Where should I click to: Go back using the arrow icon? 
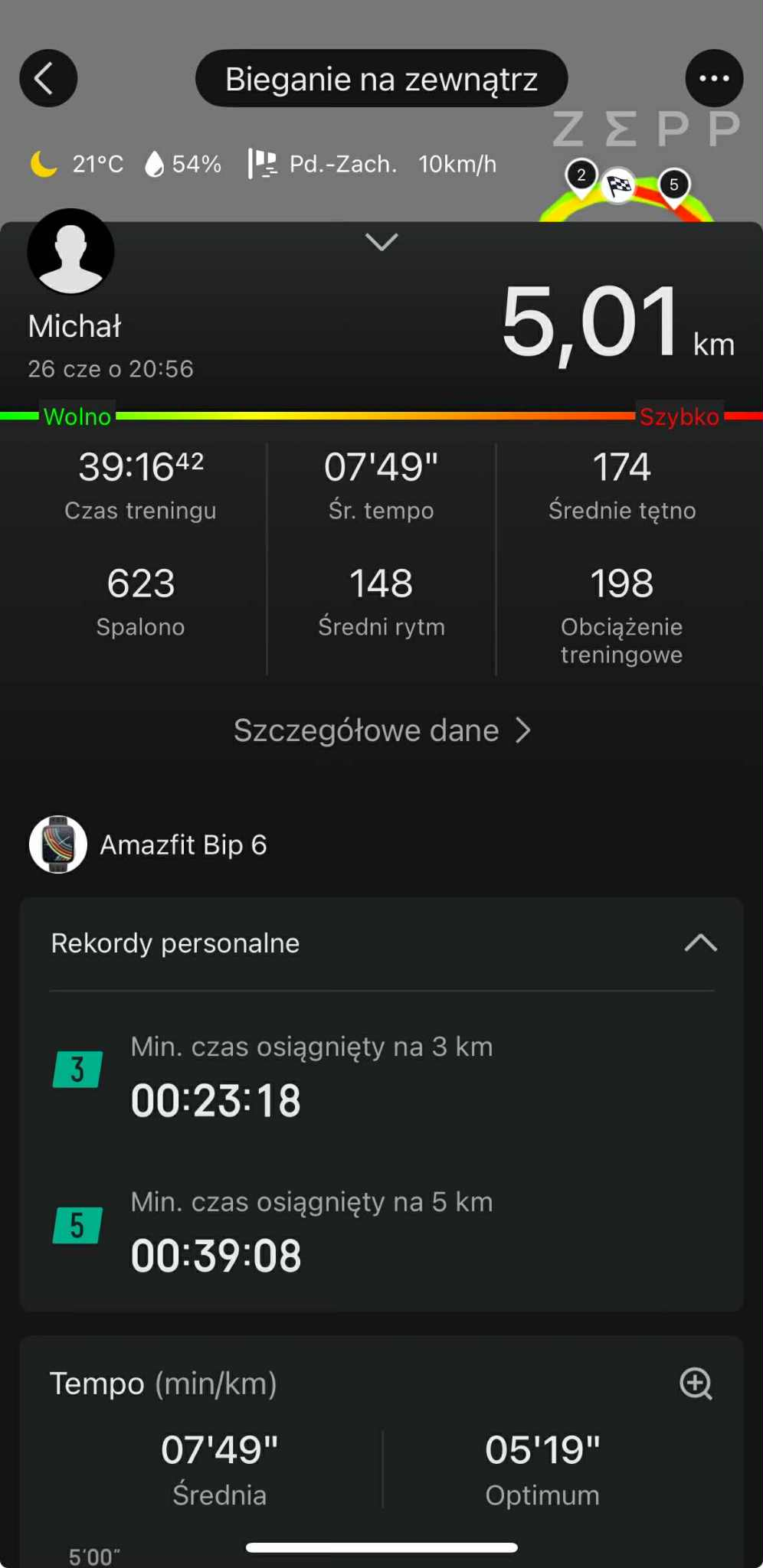47,78
